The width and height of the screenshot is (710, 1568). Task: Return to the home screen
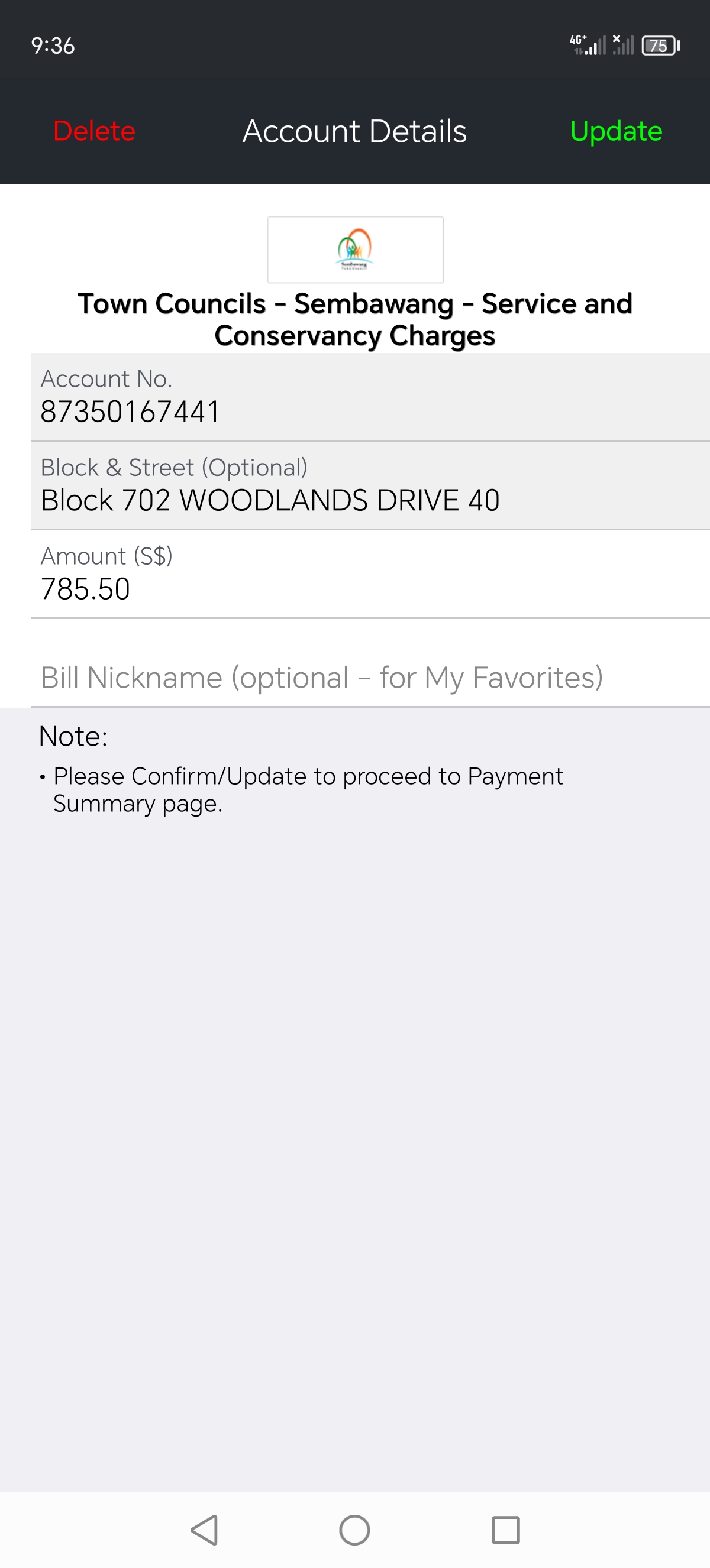[354, 1530]
